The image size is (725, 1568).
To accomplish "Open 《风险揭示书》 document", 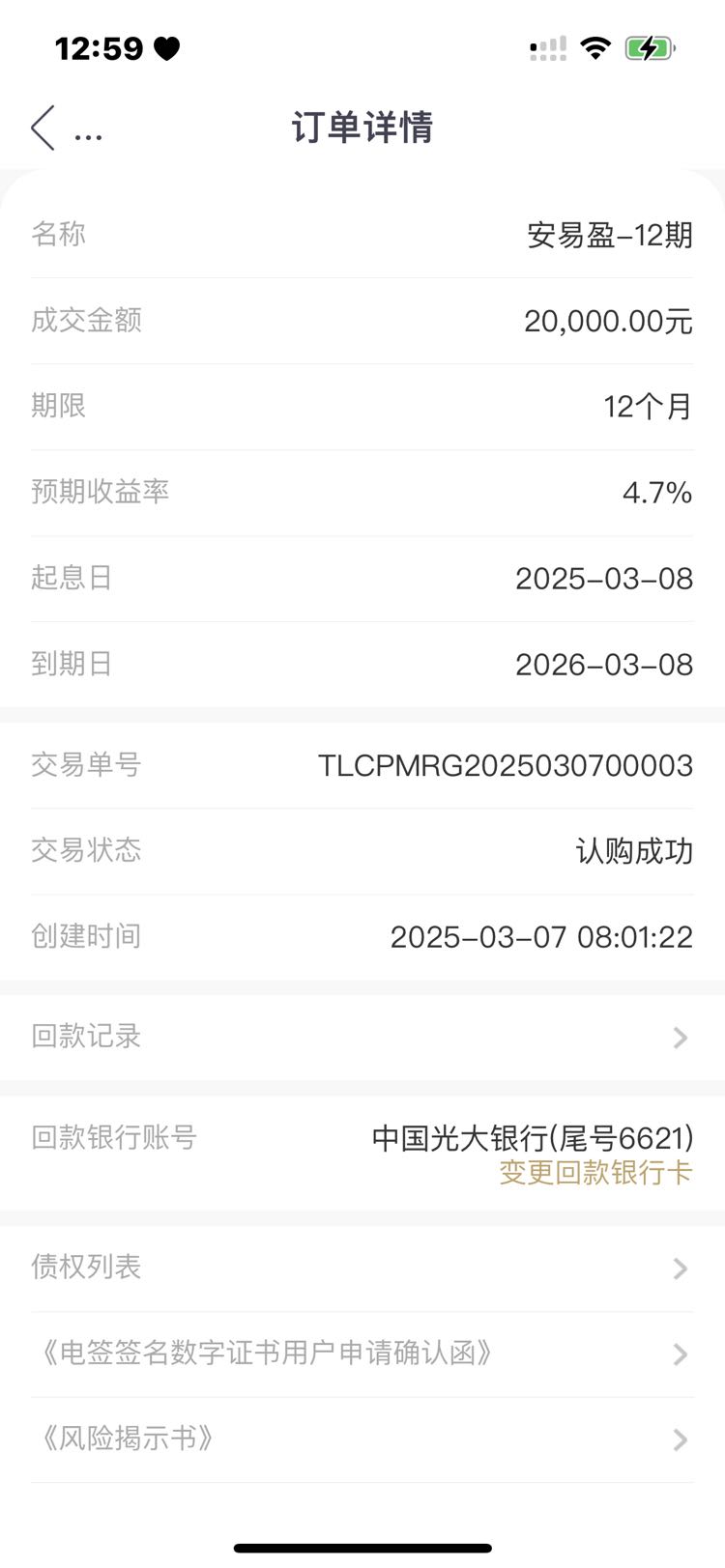I will click(x=362, y=1440).
